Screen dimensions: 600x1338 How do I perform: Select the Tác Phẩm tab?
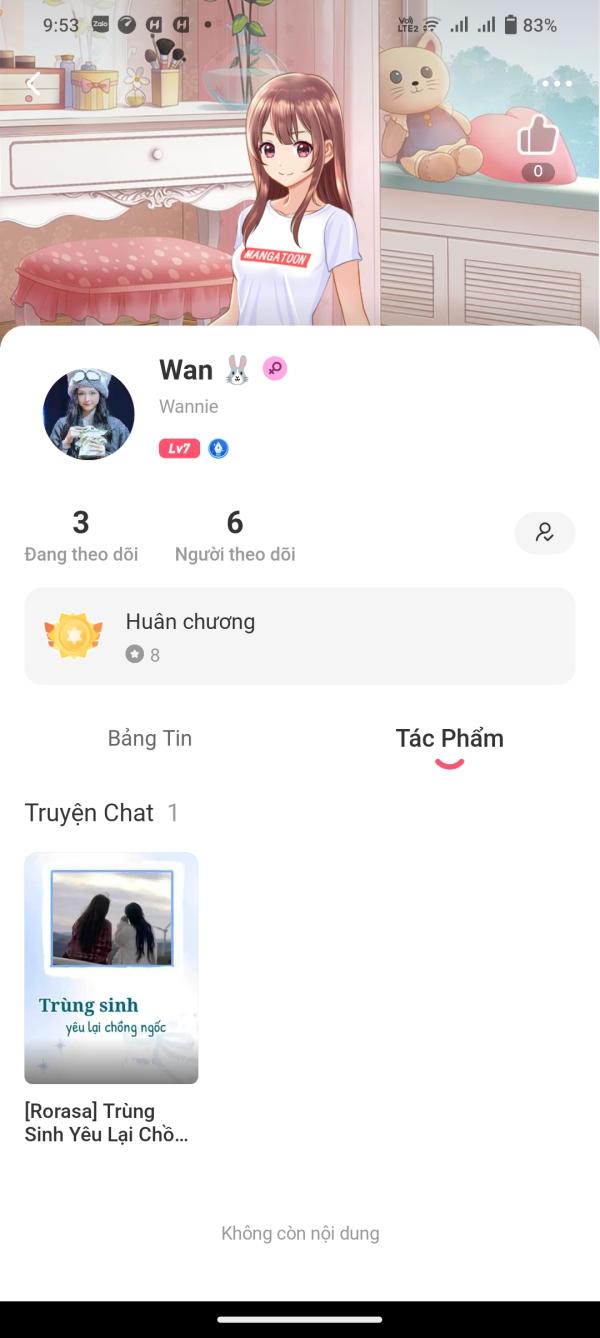[x=450, y=739]
